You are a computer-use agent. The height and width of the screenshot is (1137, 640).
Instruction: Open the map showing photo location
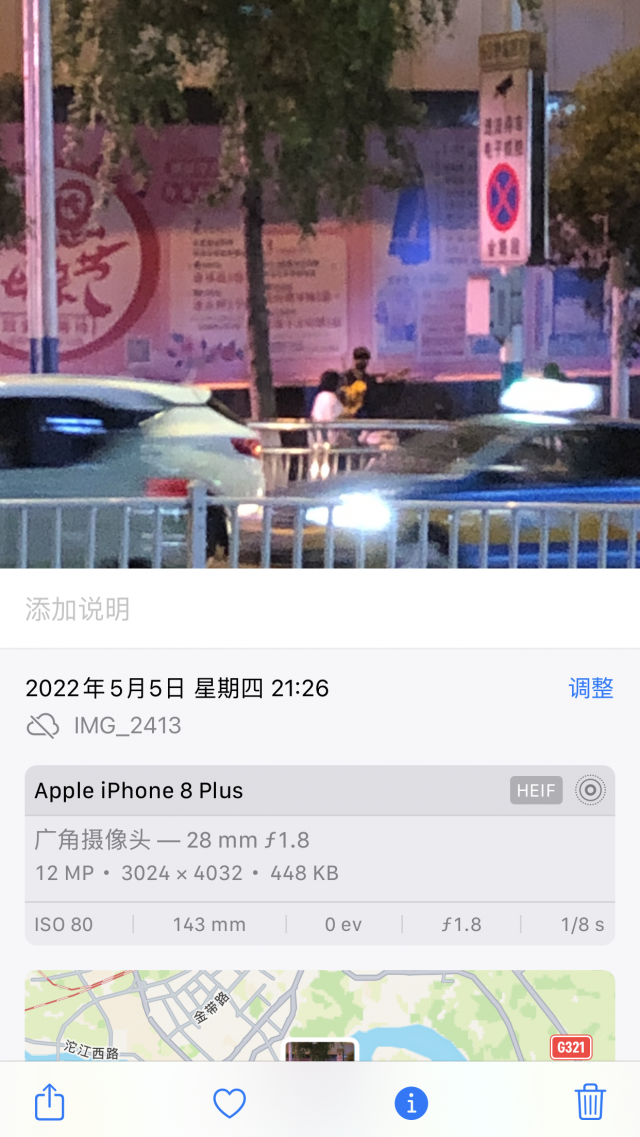click(320, 1015)
